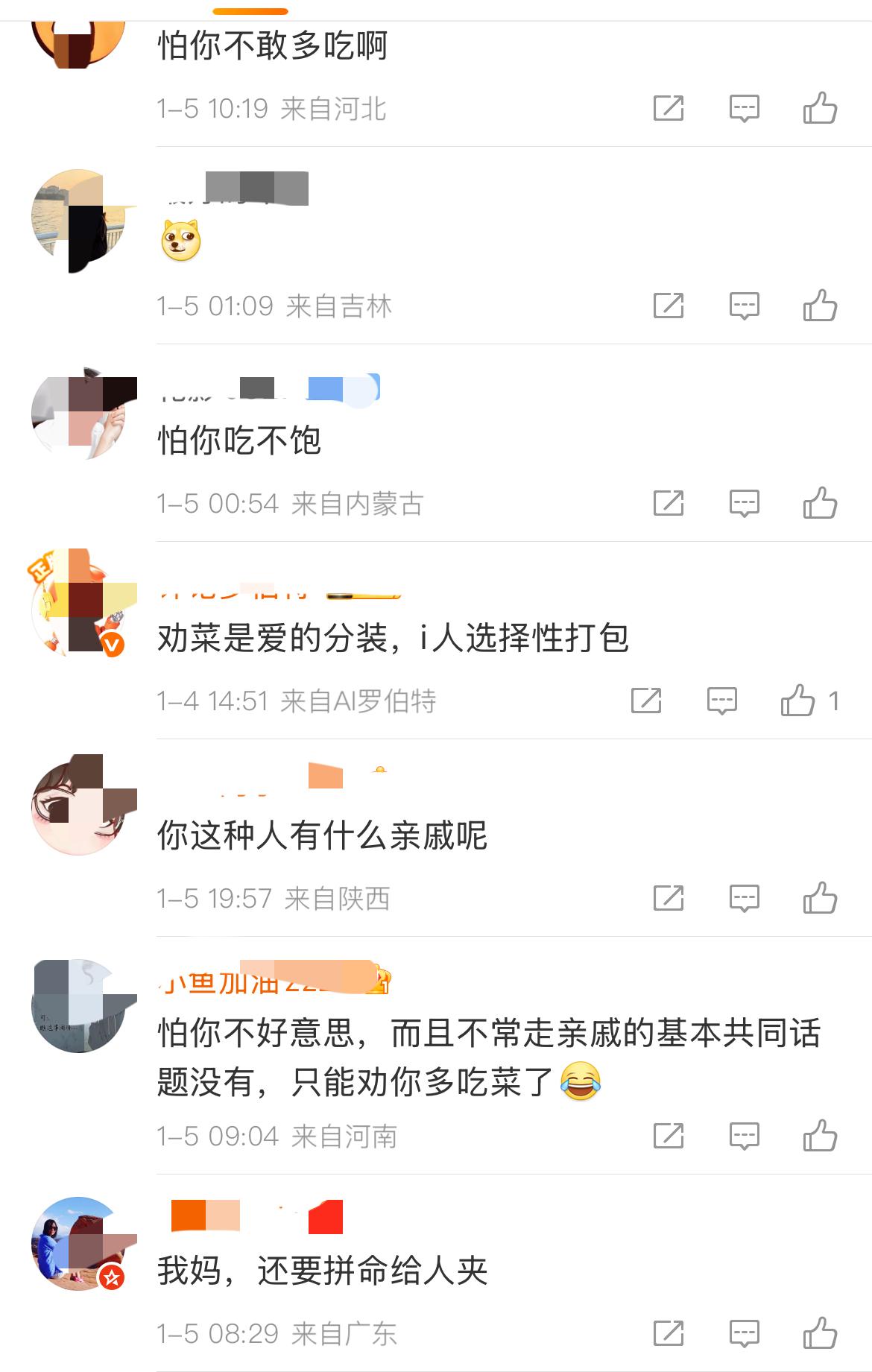Reply to the comment 怕你不敢多吃啊
The height and width of the screenshot is (1372, 872).
(x=744, y=109)
